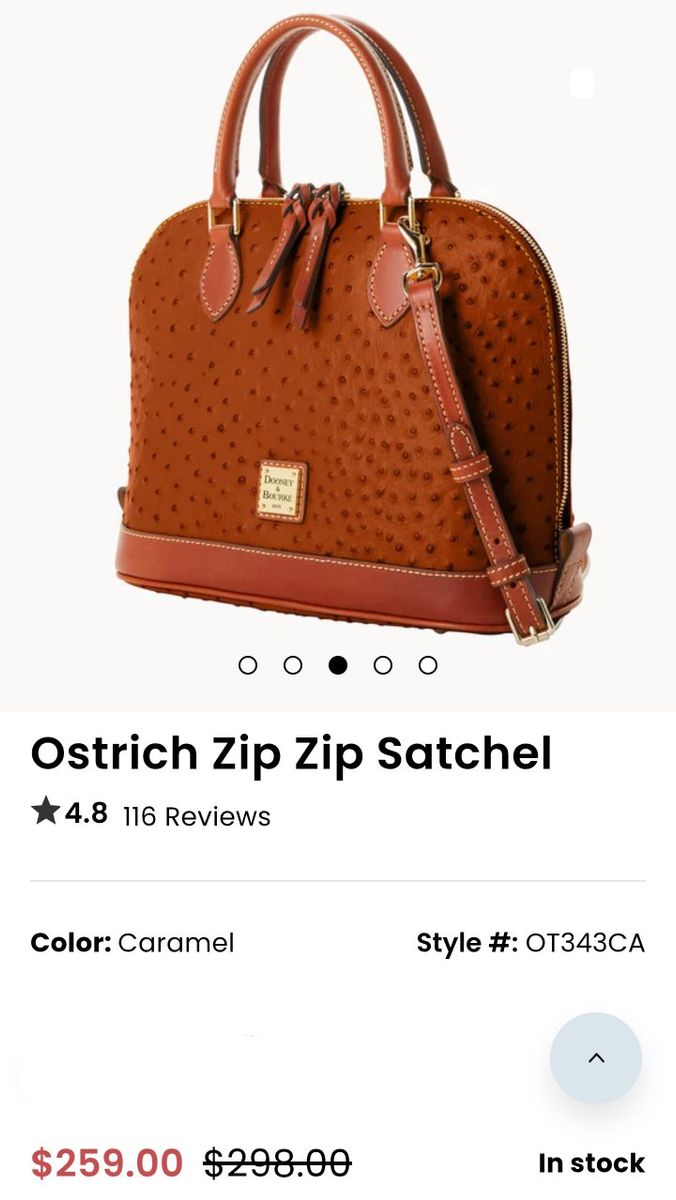Open the 116 Reviews link
The height and width of the screenshot is (1200, 676).
pyautogui.click(x=196, y=816)
